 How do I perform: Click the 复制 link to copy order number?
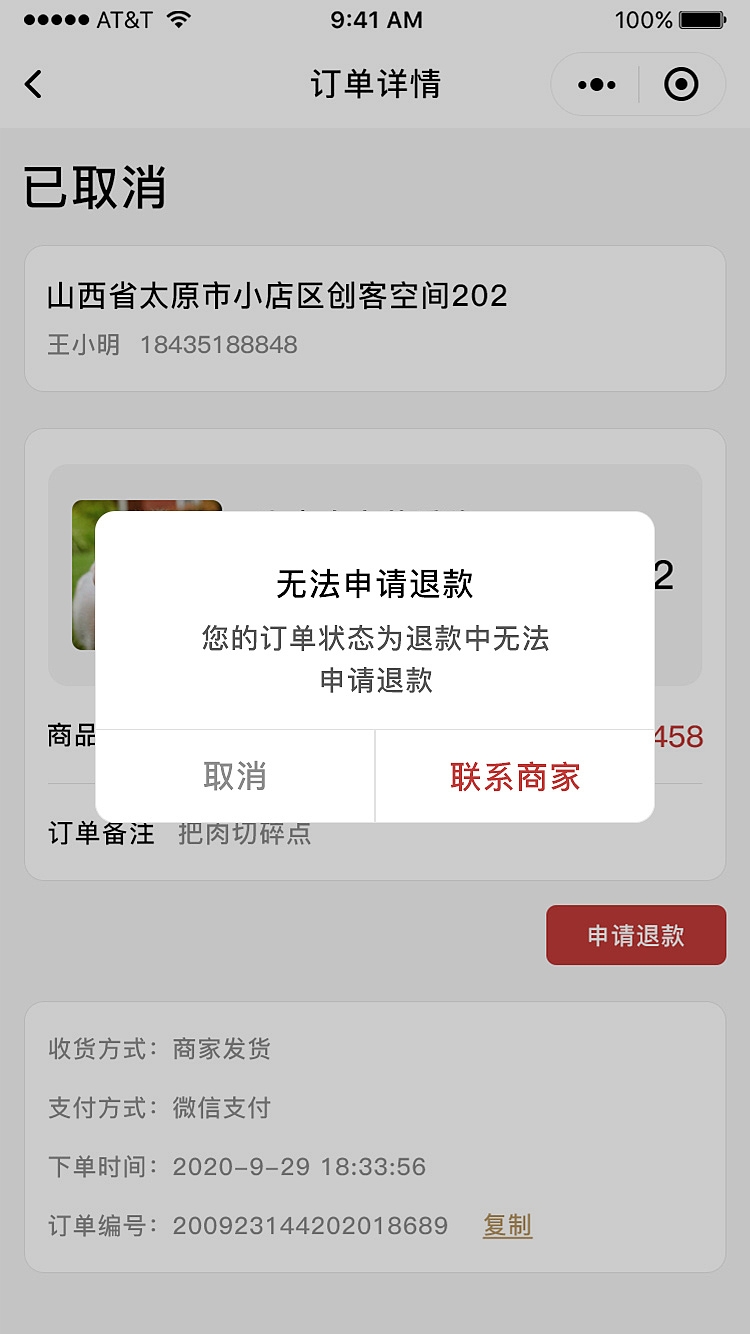pos(507,1225)
